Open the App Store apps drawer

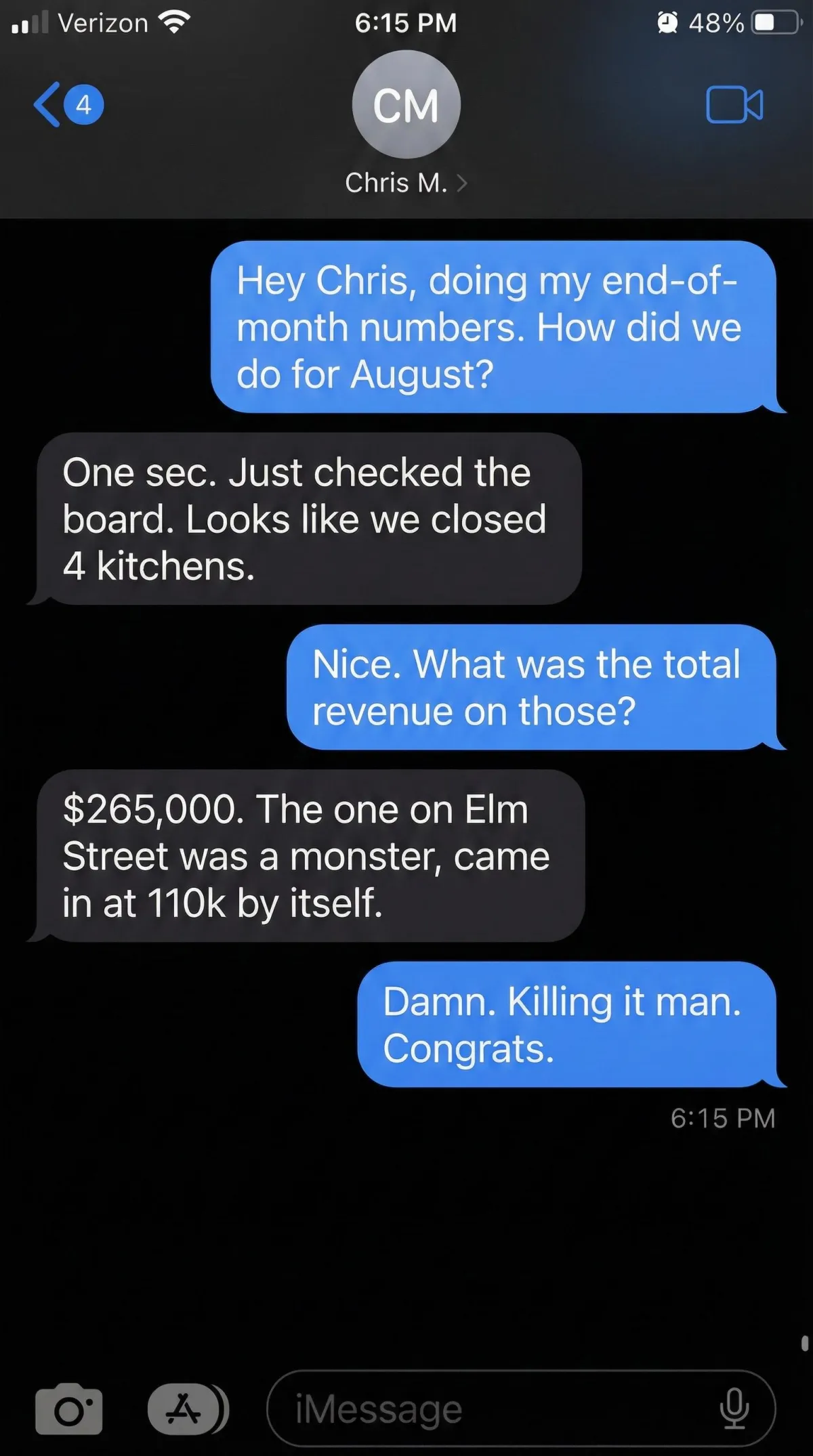pos(184,1409)
